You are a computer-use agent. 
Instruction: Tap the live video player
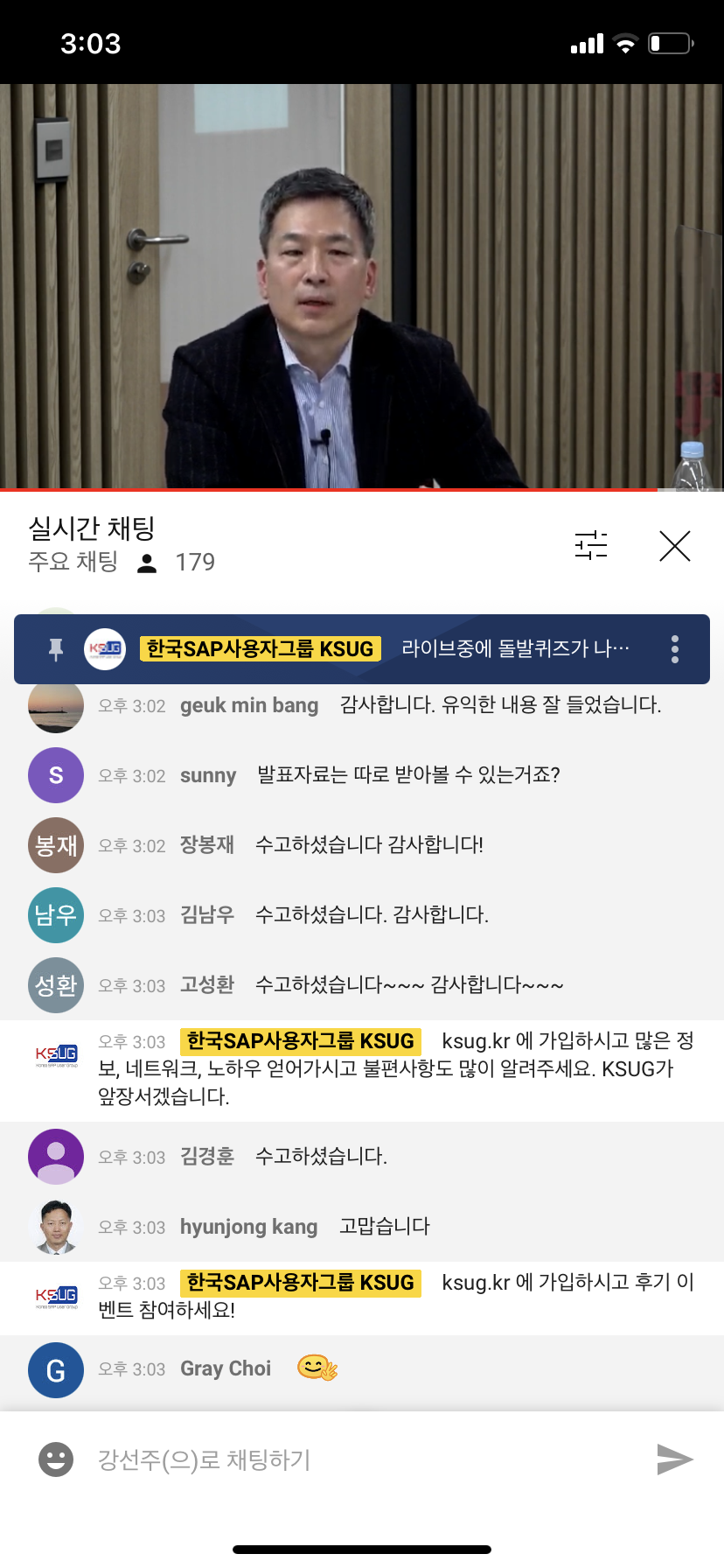pyautogui.click(x=362, y=286)
